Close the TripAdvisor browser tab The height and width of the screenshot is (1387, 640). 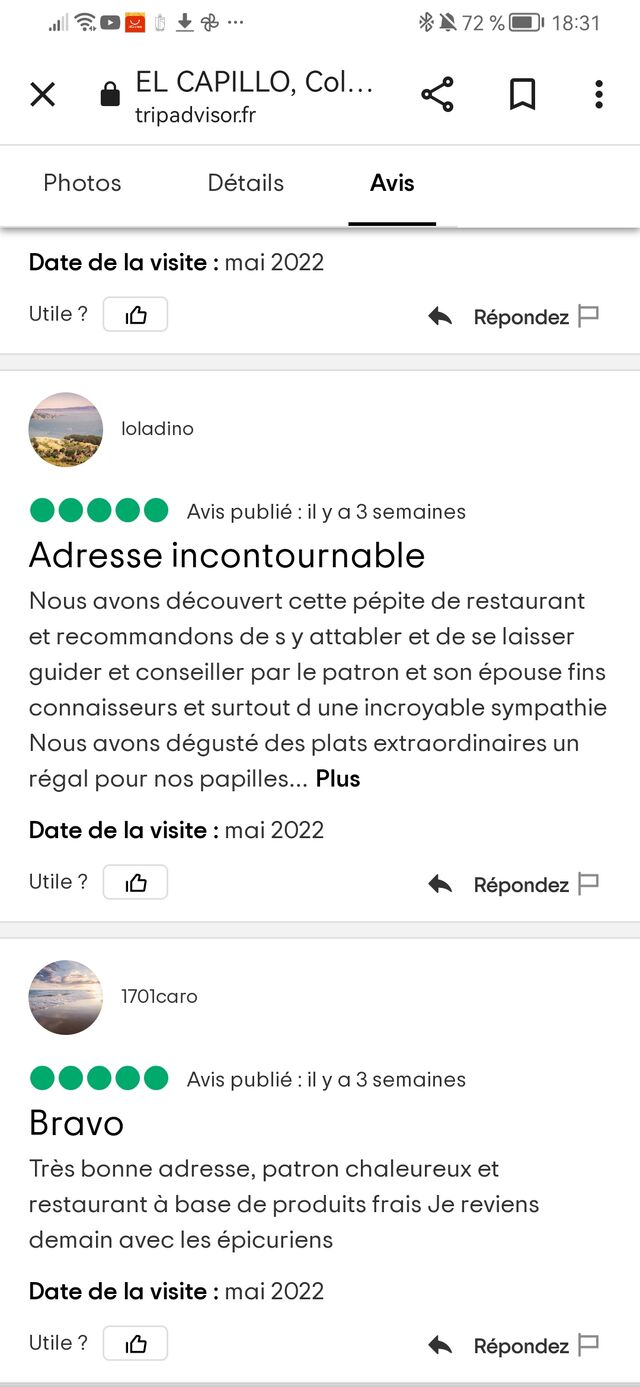point(42,95)
